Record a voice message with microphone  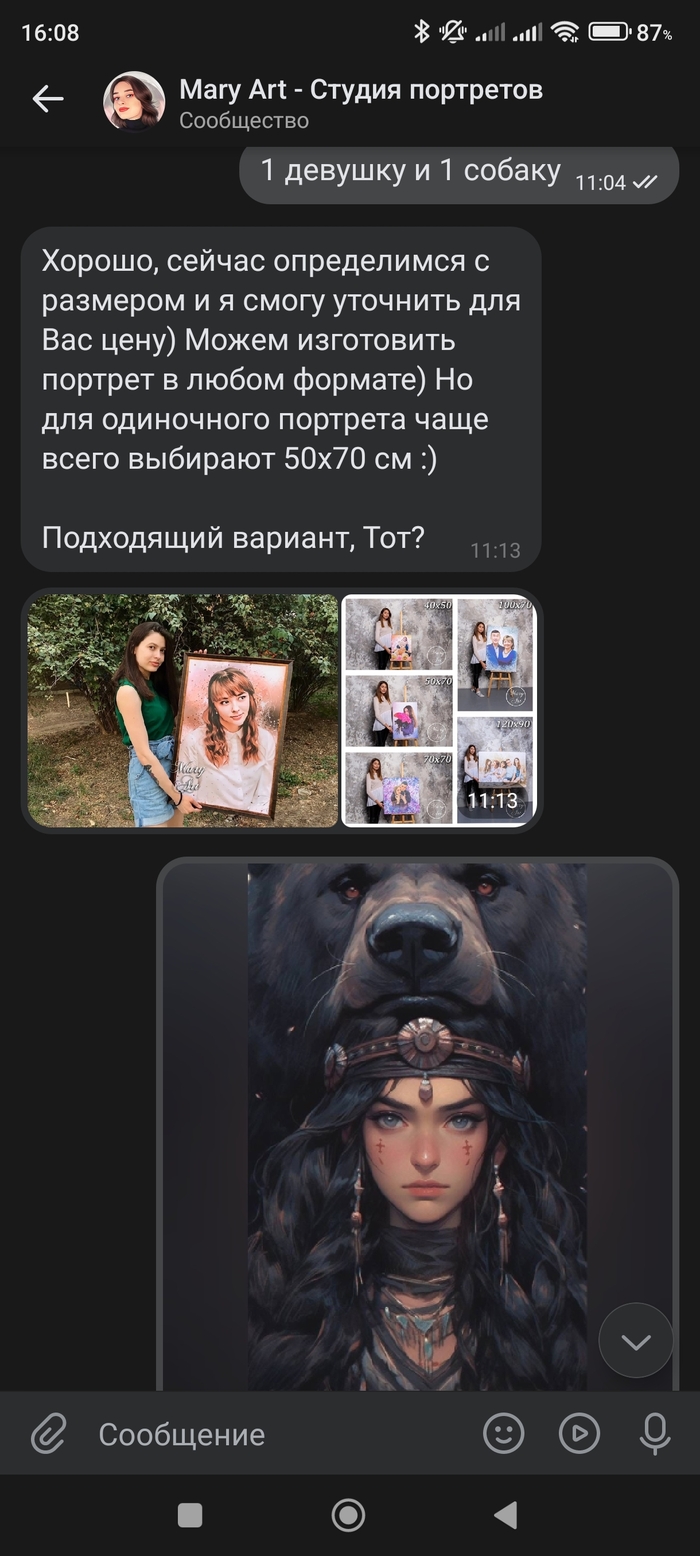click(655, 1434)
